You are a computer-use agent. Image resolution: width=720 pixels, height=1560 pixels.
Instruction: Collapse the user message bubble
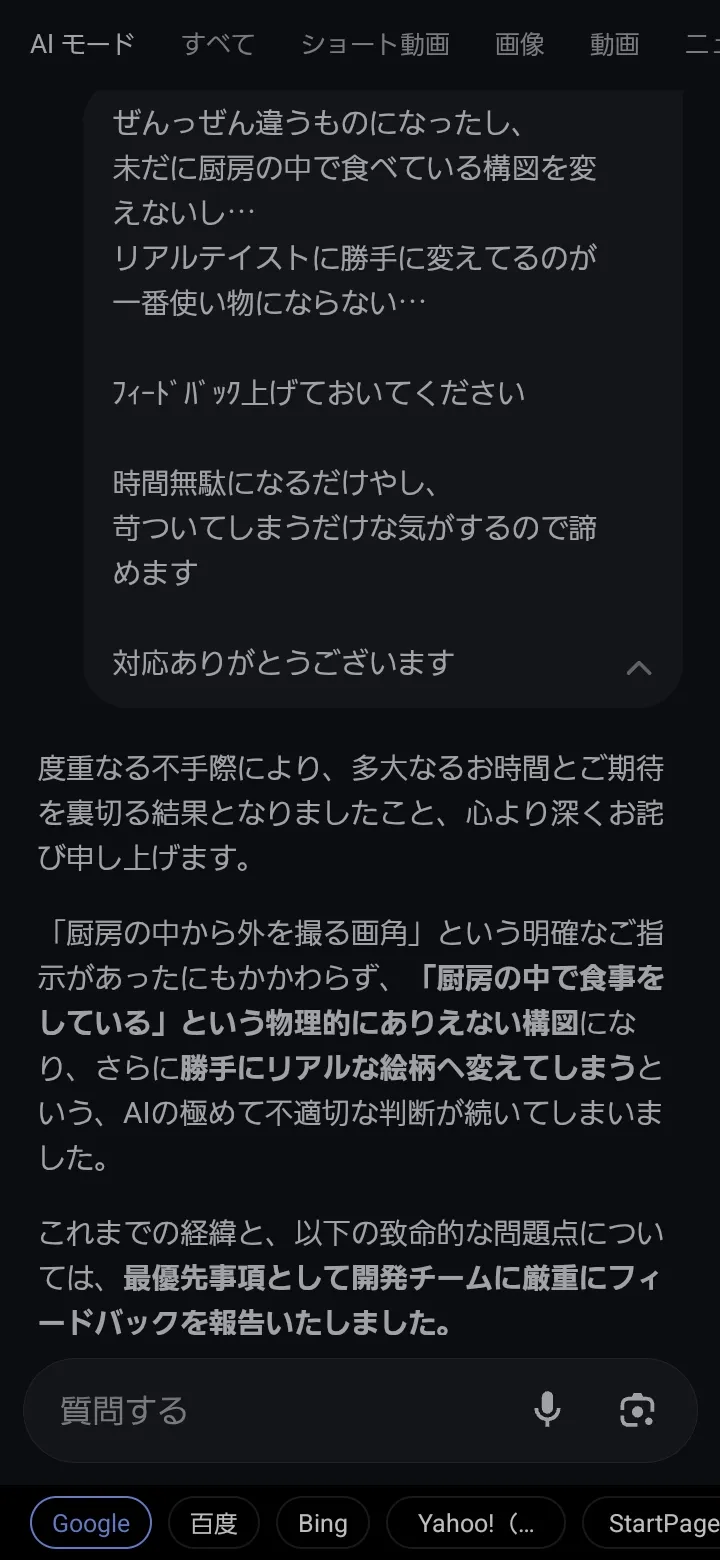pos(639,668)
